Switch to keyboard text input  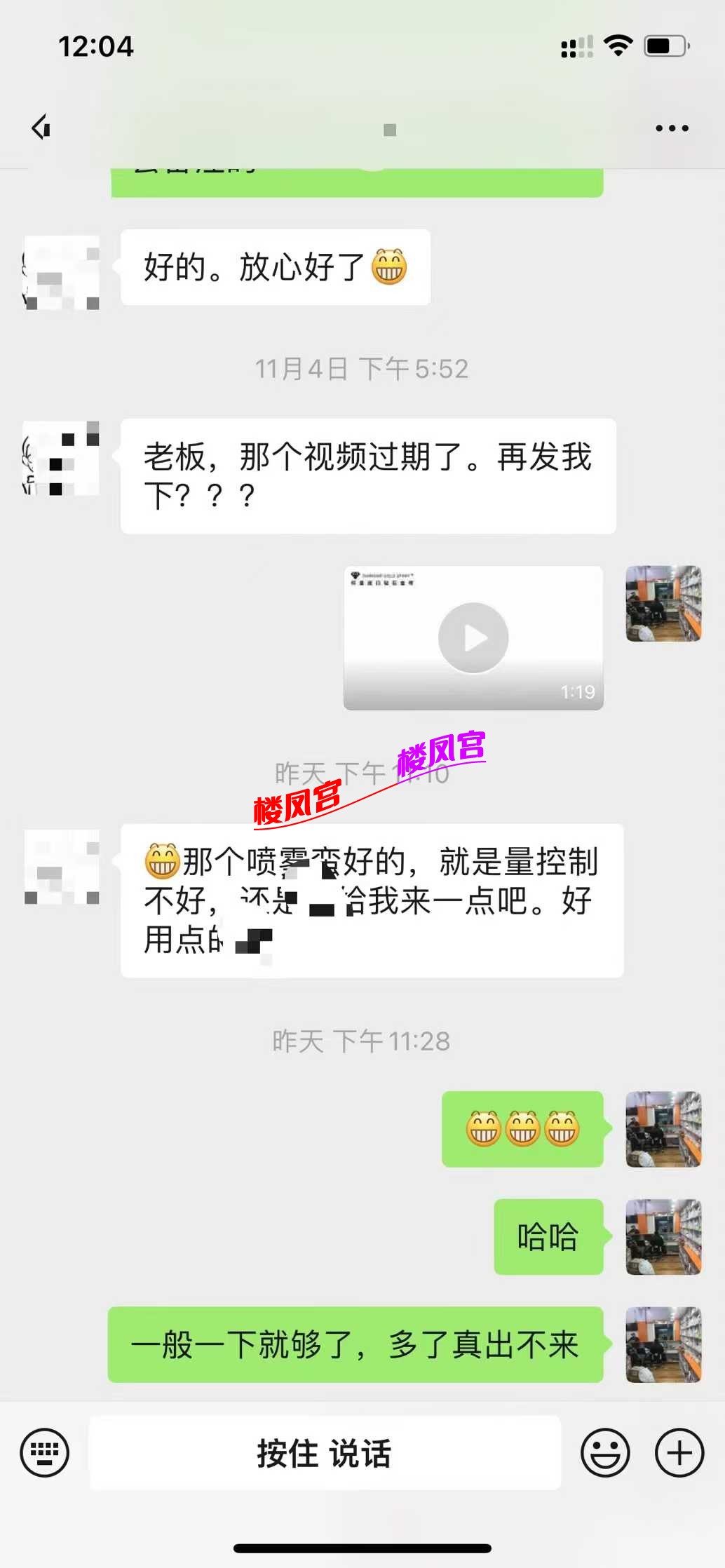tap(44, 1452)
